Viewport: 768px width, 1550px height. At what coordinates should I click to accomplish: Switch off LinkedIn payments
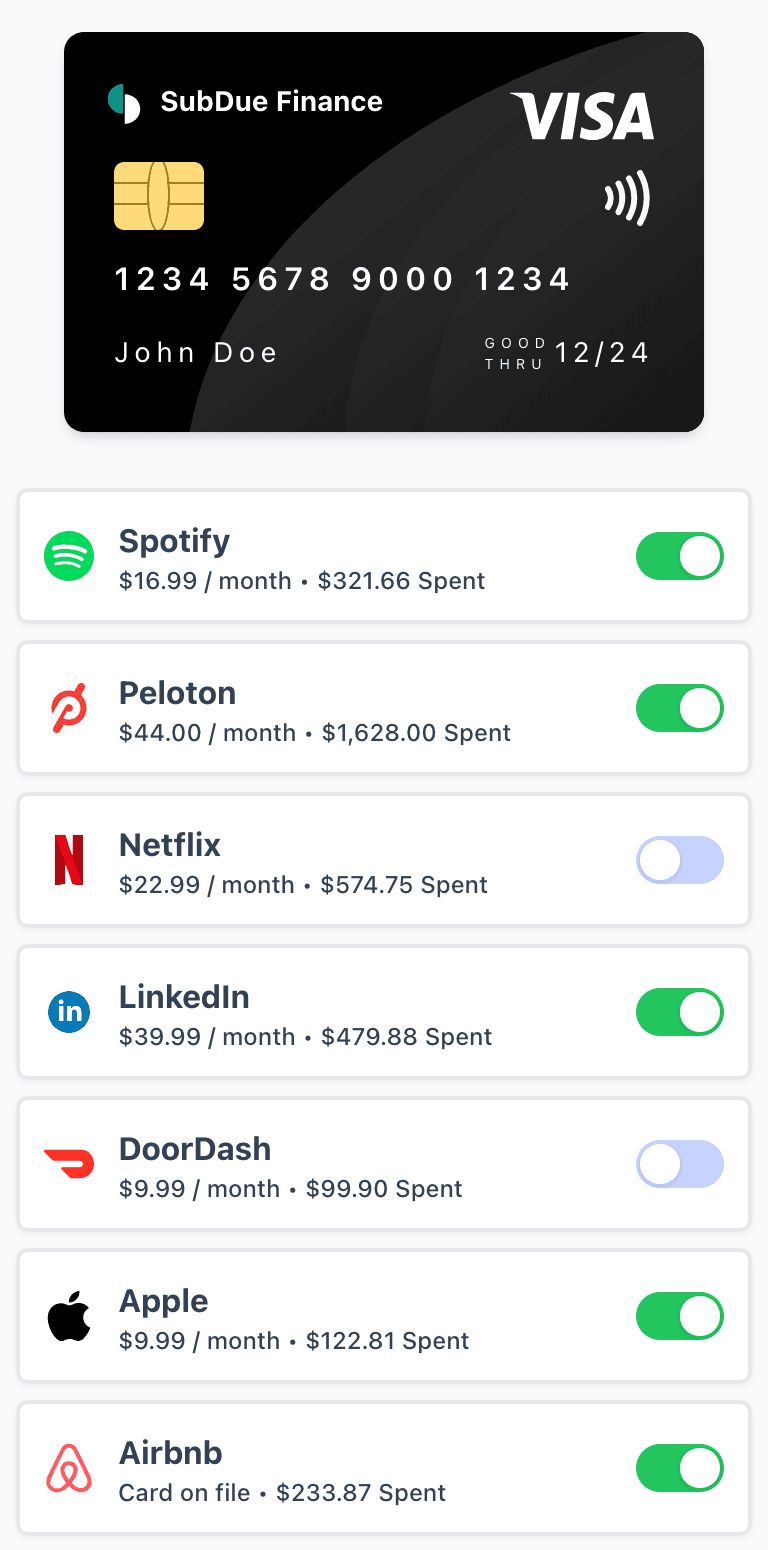coord(680,1012)
